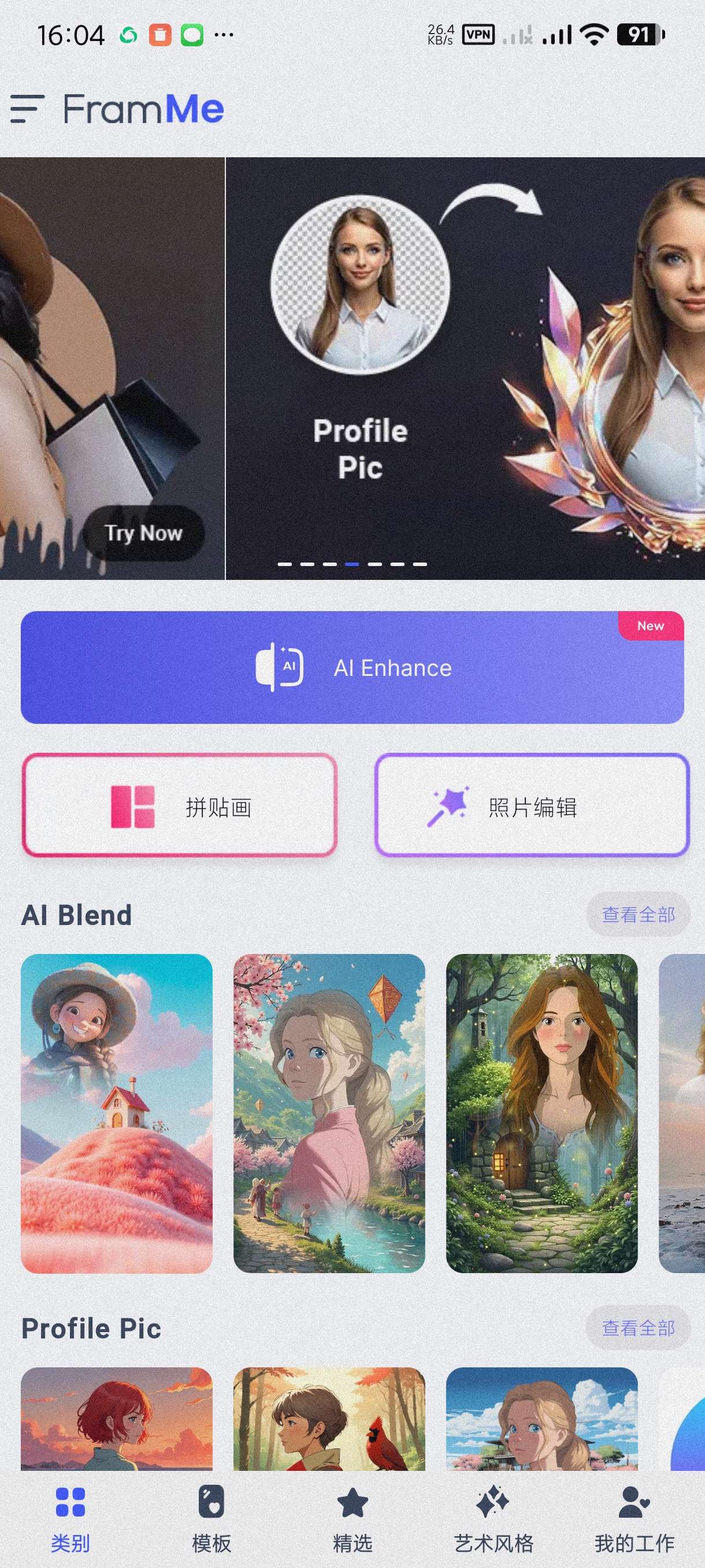Open the hamburger drawer menu
This screenshot has width=705, height=1568.
[x=27, y=109]
